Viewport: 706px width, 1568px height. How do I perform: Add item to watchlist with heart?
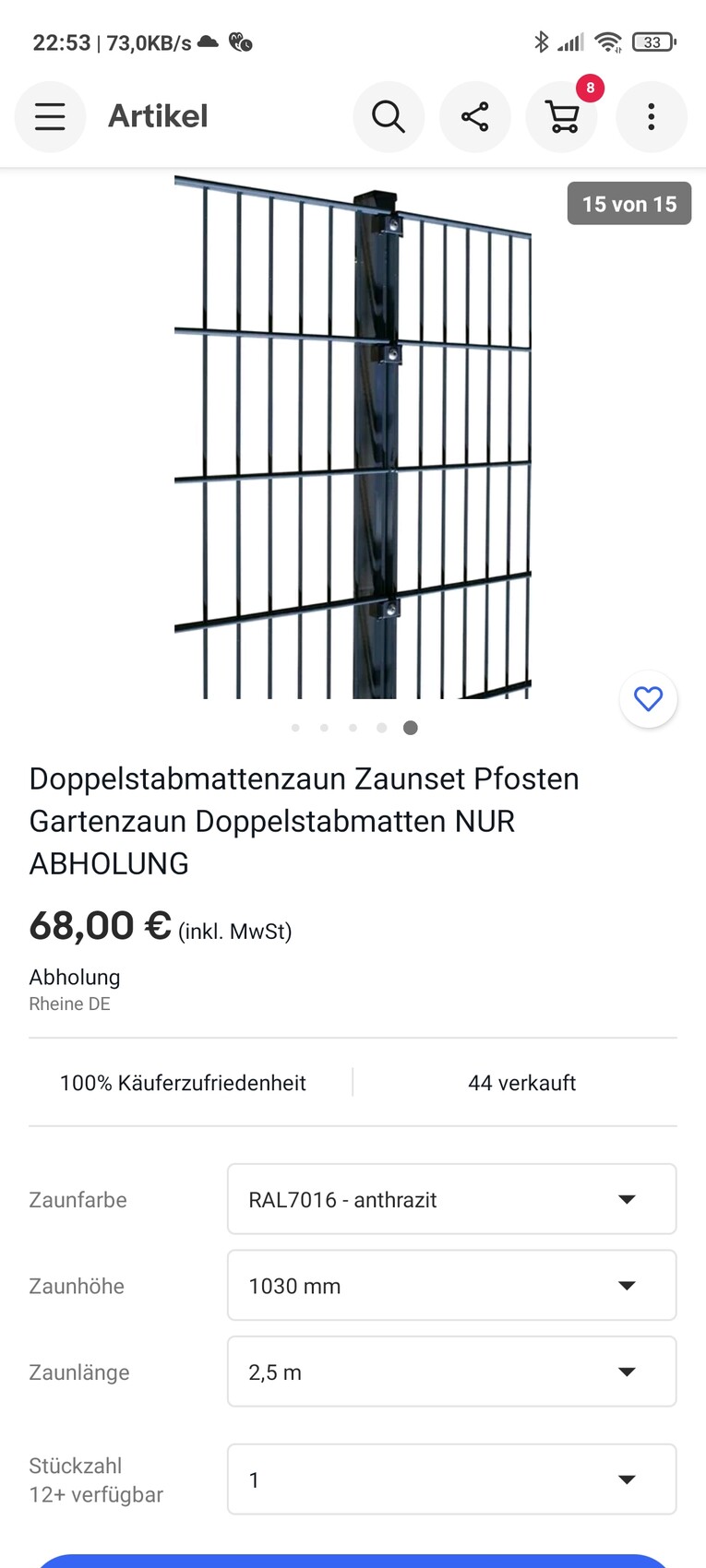pyautogui.click(x=649, y=699)
